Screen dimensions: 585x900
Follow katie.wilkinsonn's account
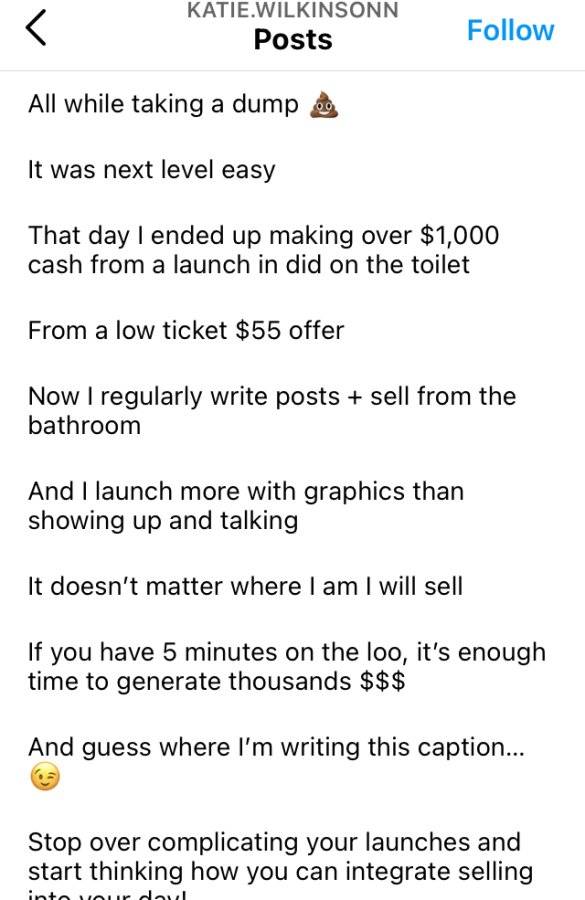click(510, 30)
